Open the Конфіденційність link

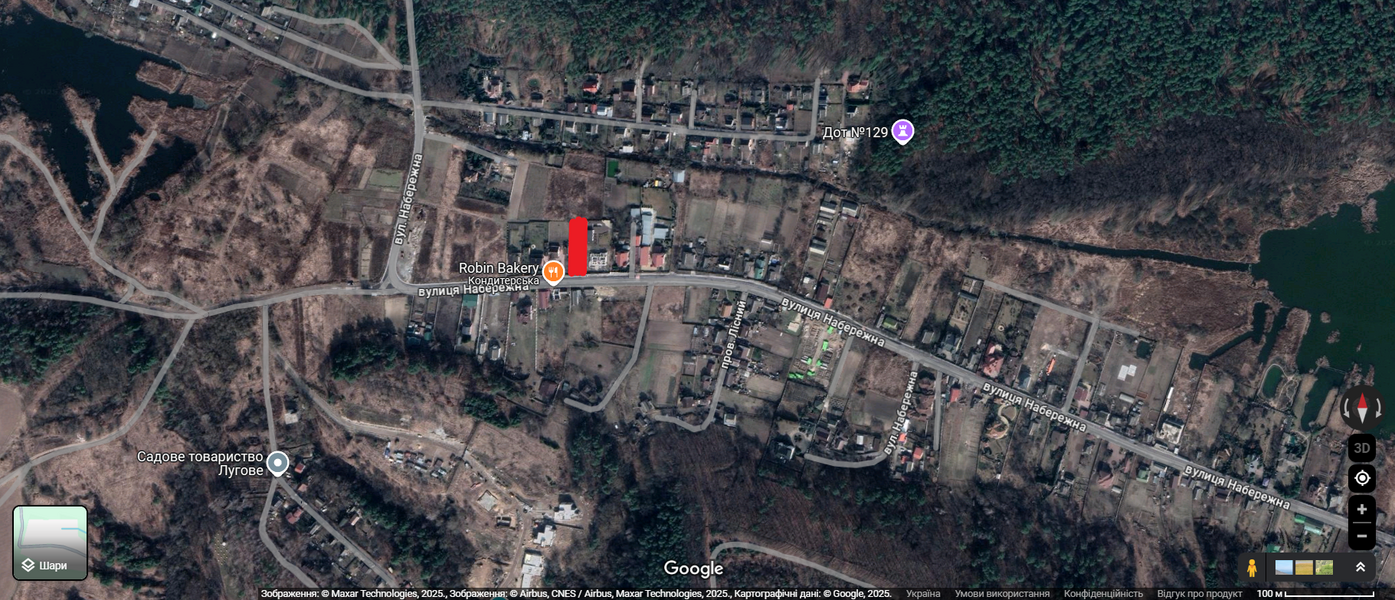pyautogui.click(x=1103, y=593)
